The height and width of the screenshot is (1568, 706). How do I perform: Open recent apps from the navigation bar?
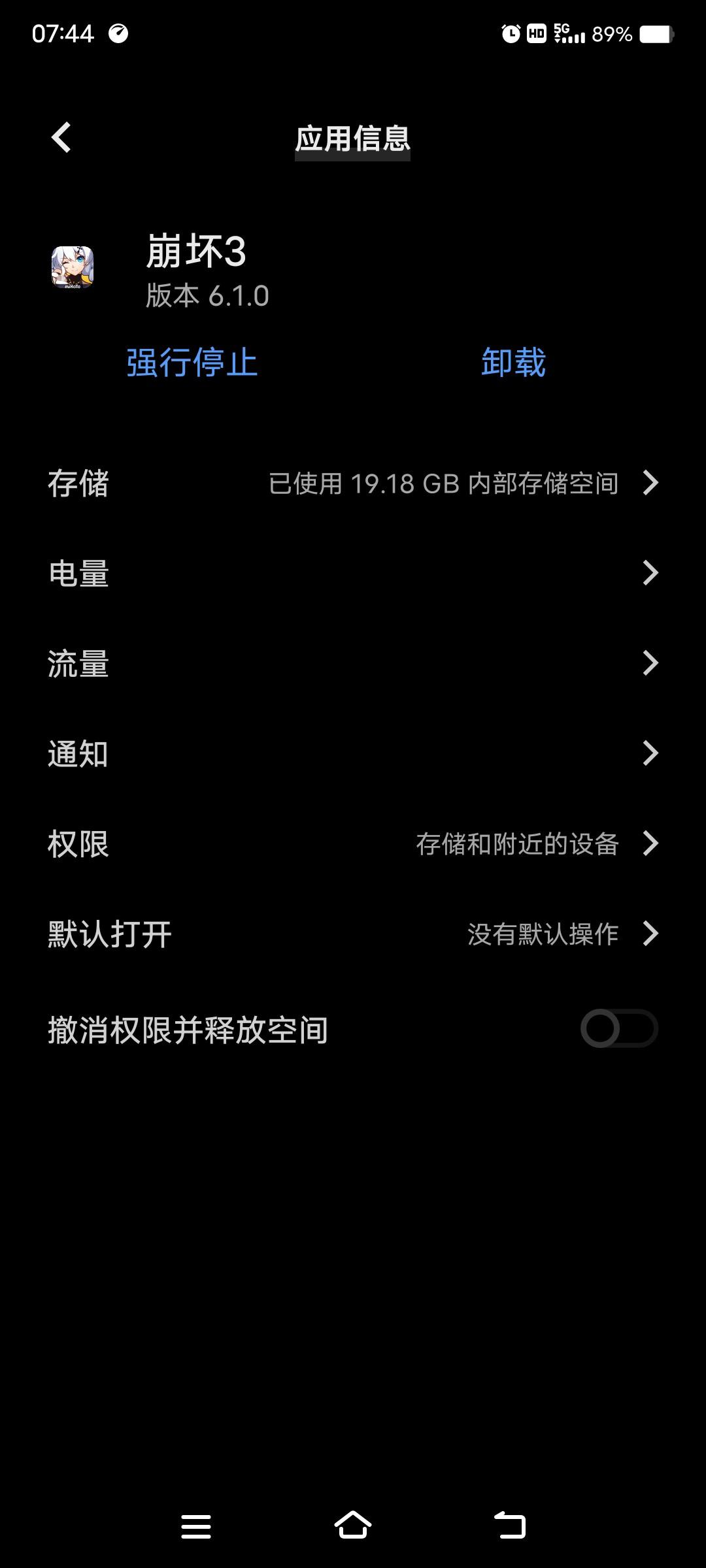pos(196,1526)
